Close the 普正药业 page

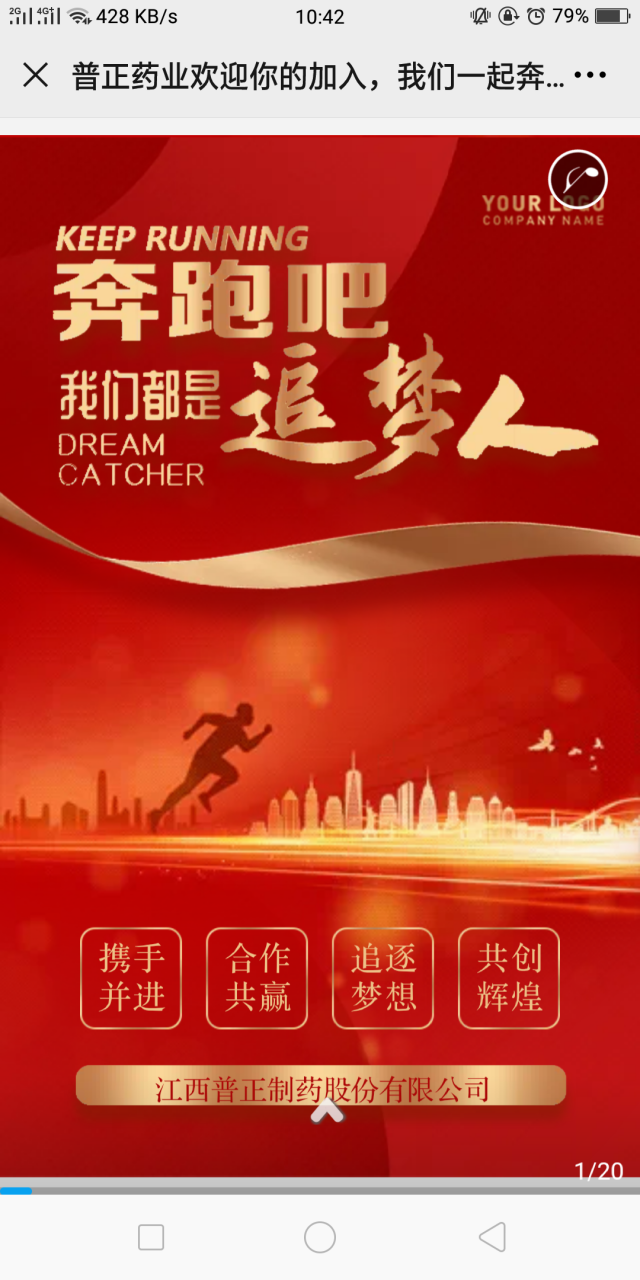coord(36,75)
